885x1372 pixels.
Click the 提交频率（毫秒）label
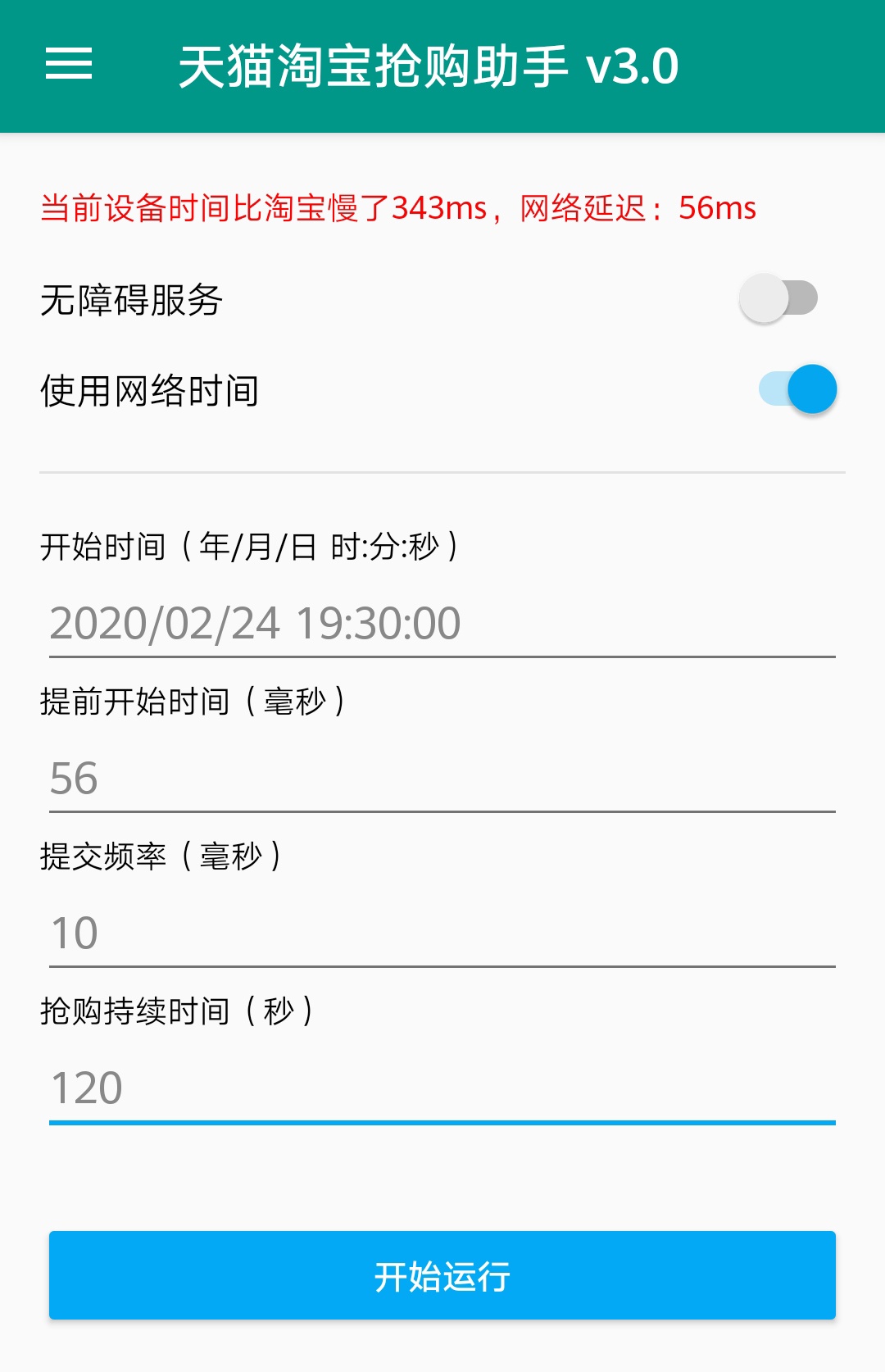pyautogui.click(x=163, y=855)
